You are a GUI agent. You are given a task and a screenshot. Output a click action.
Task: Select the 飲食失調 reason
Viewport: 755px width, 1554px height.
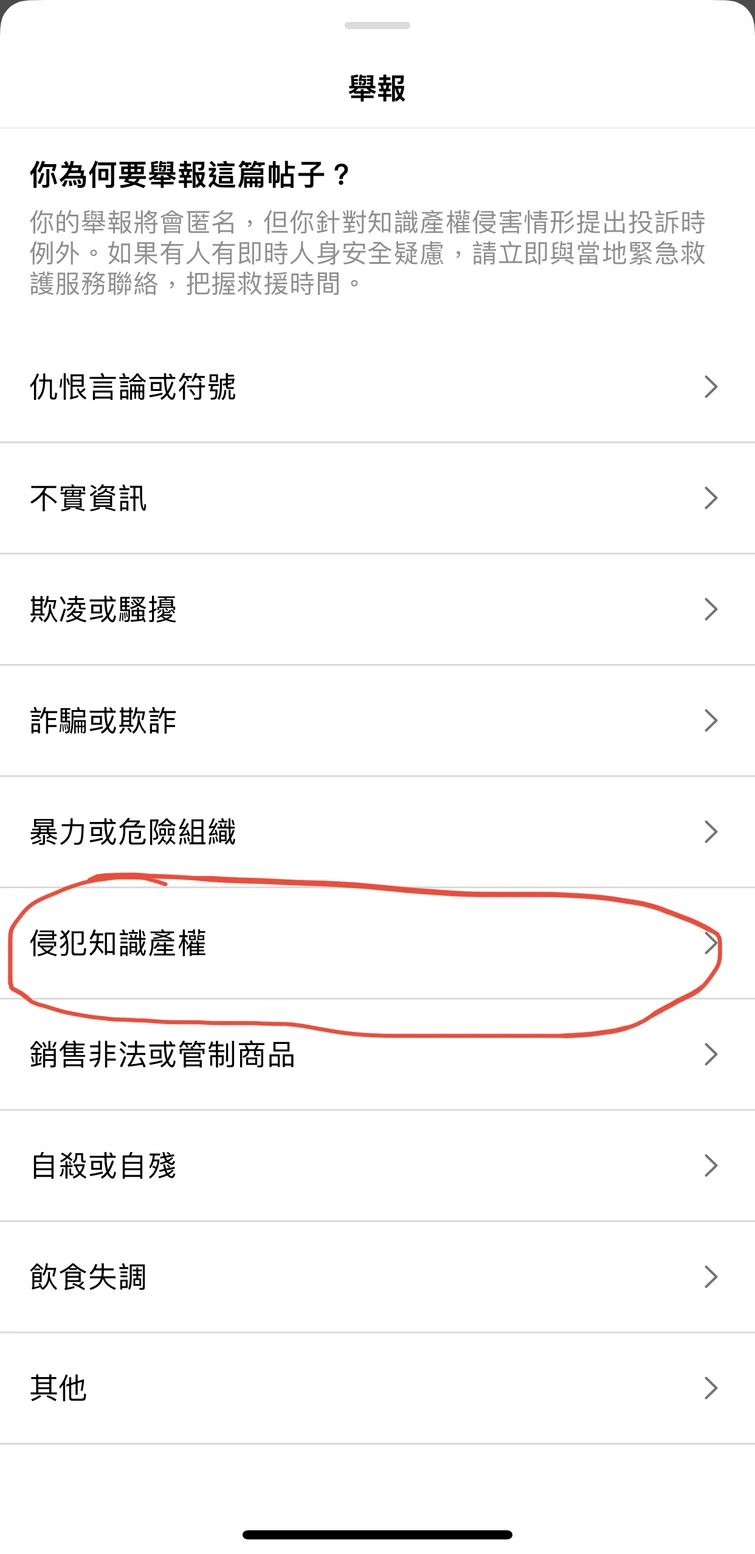click(x=89, y=1277)
